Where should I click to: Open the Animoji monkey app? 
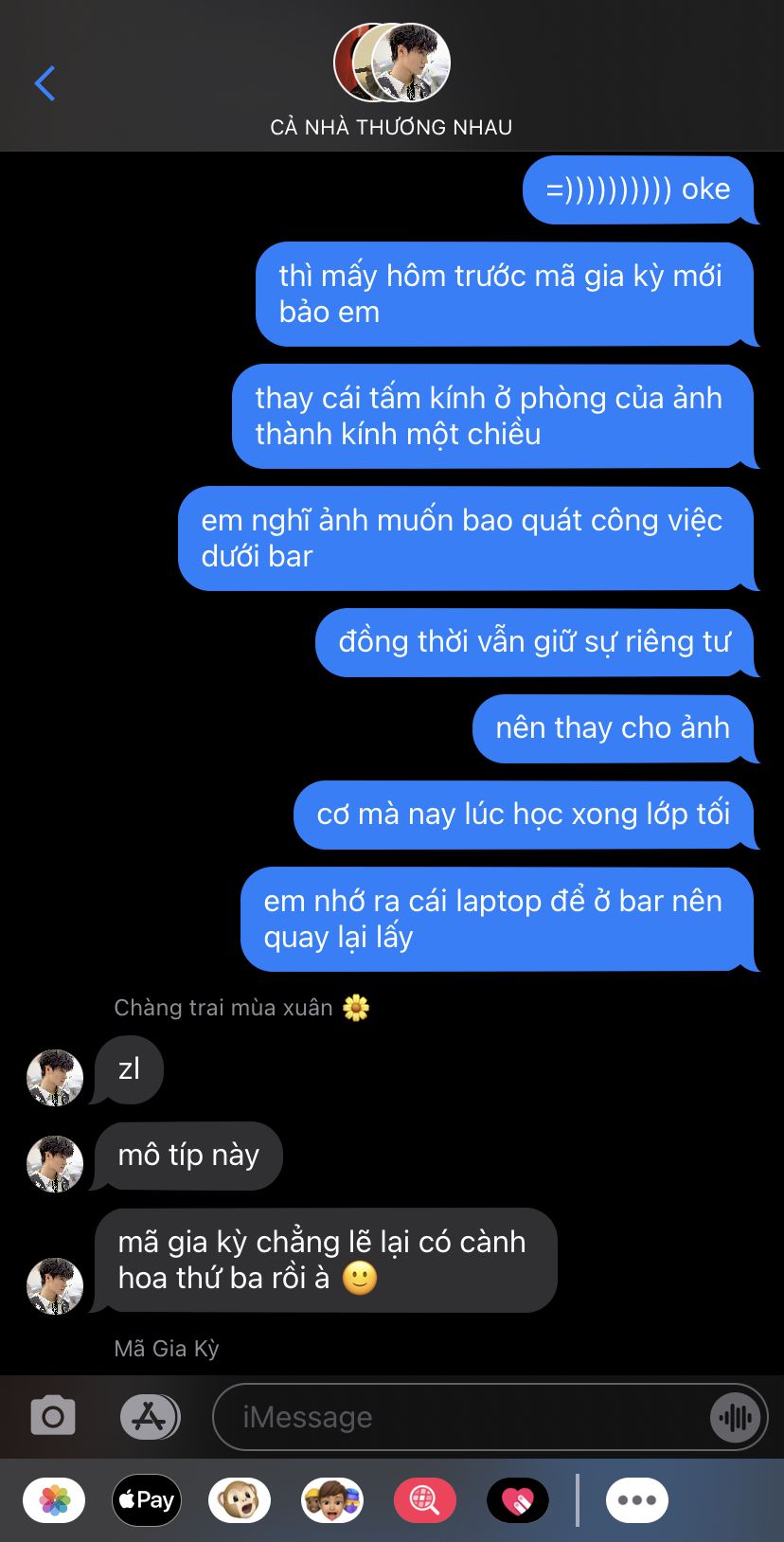239,1500
